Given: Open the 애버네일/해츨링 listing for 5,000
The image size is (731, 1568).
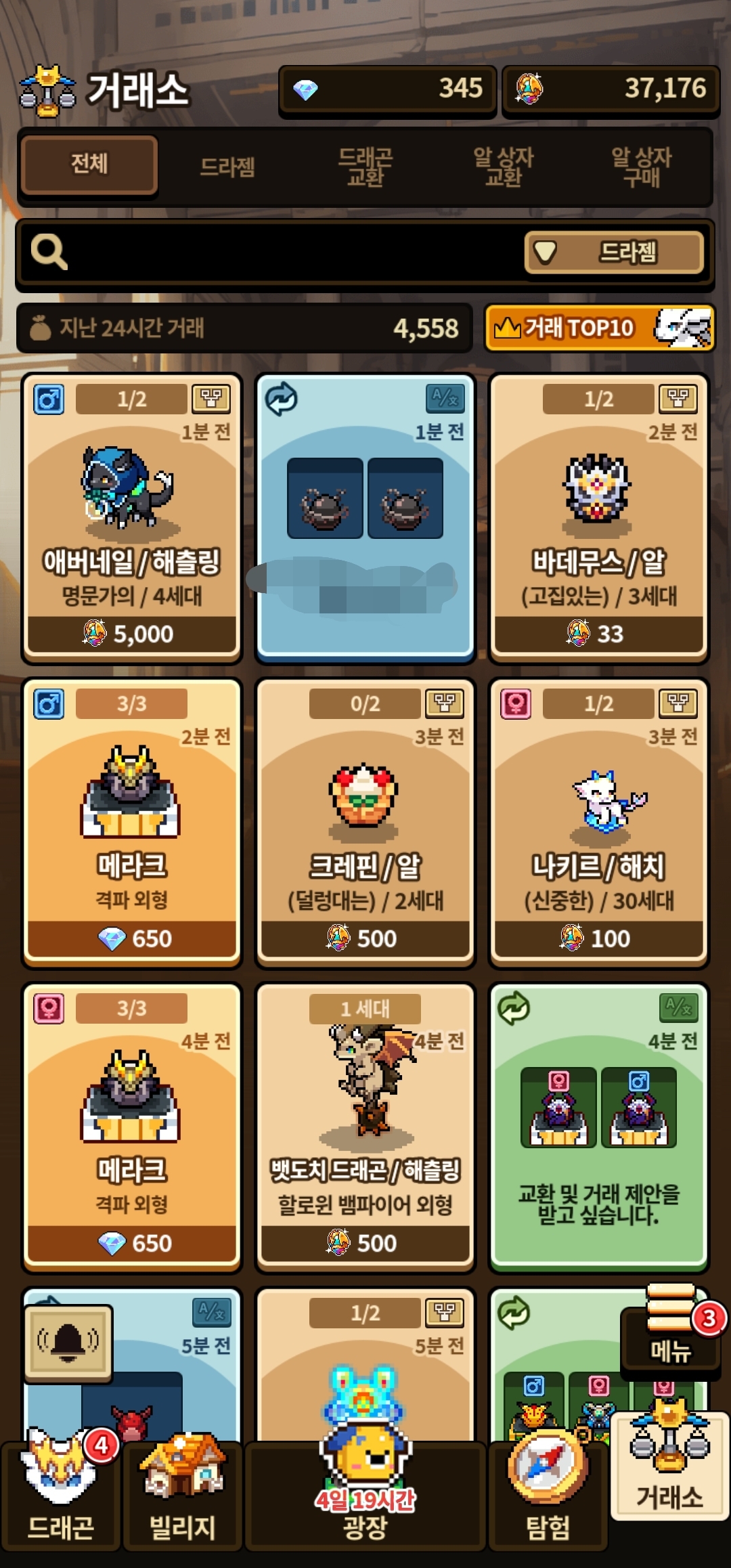Looking at the screenshot, I should (x=131, y=518).
